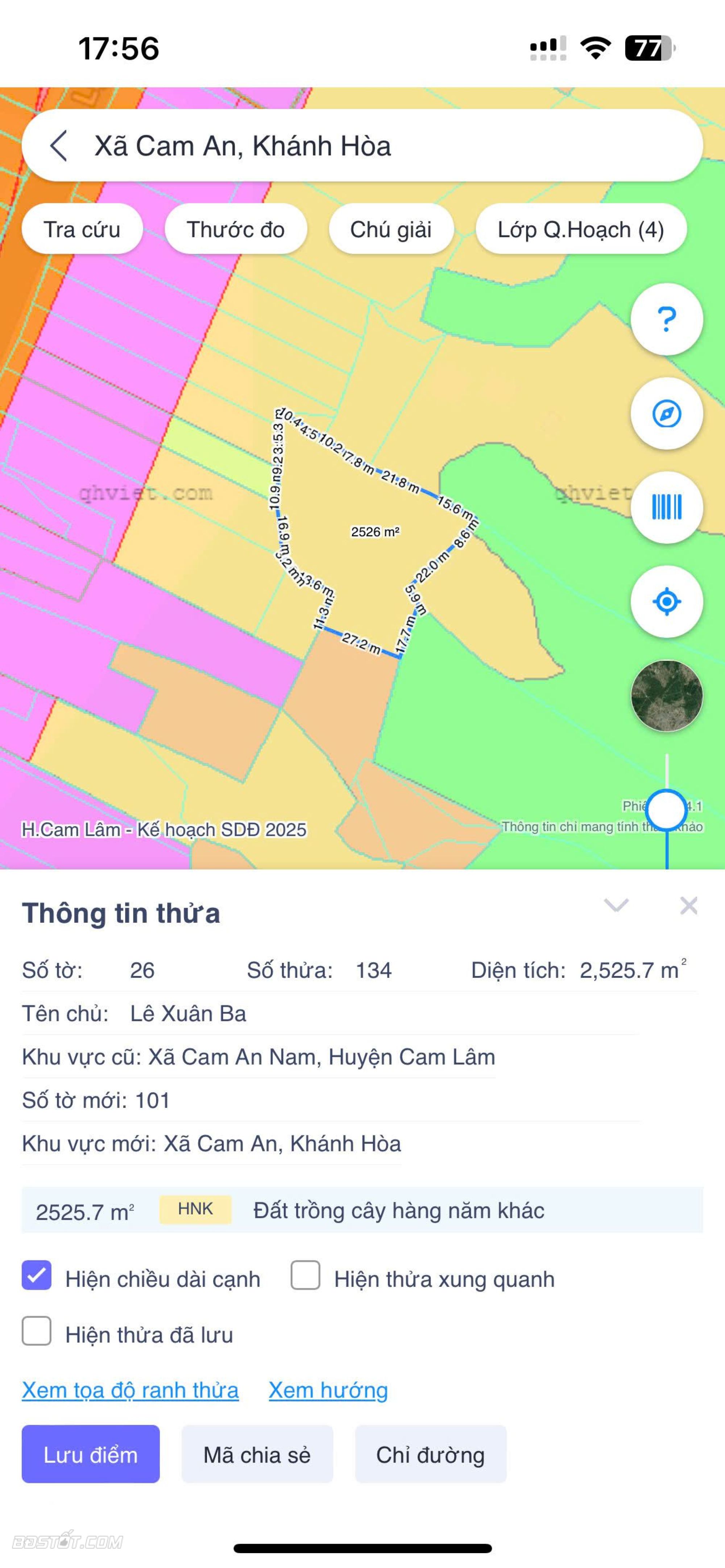Get the Mã chia sẻ share code
Screen dimensions: 725x1568
click(257, 1454)
